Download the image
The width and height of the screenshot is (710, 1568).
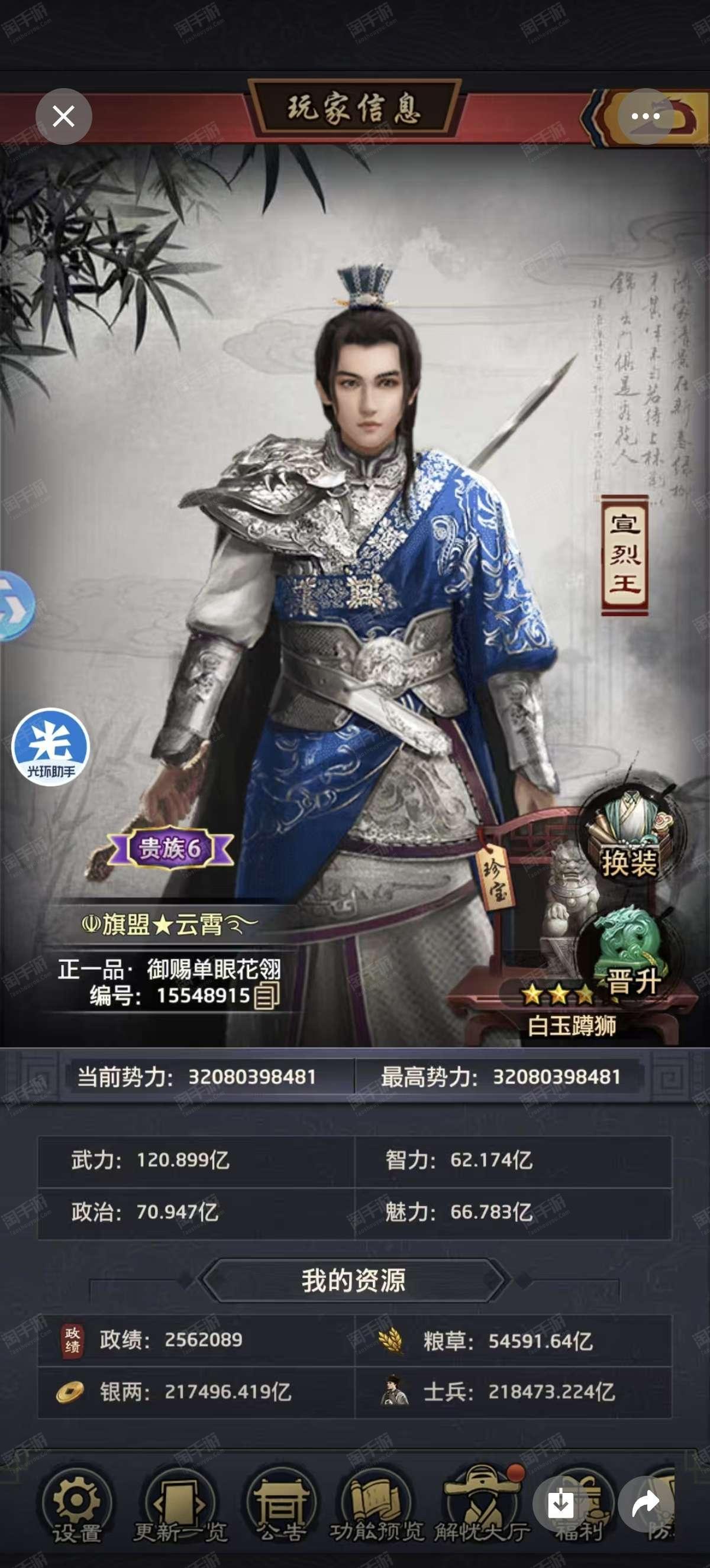tap(561, 1504)
